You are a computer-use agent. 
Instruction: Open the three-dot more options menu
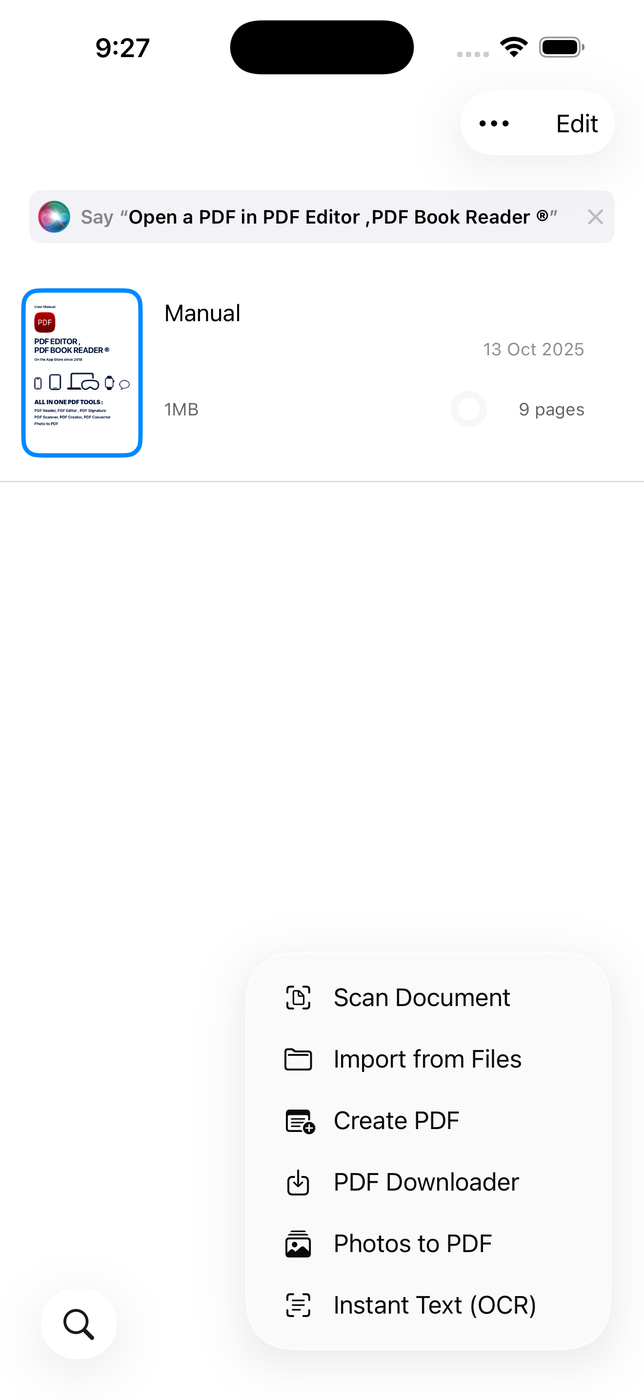494,124
